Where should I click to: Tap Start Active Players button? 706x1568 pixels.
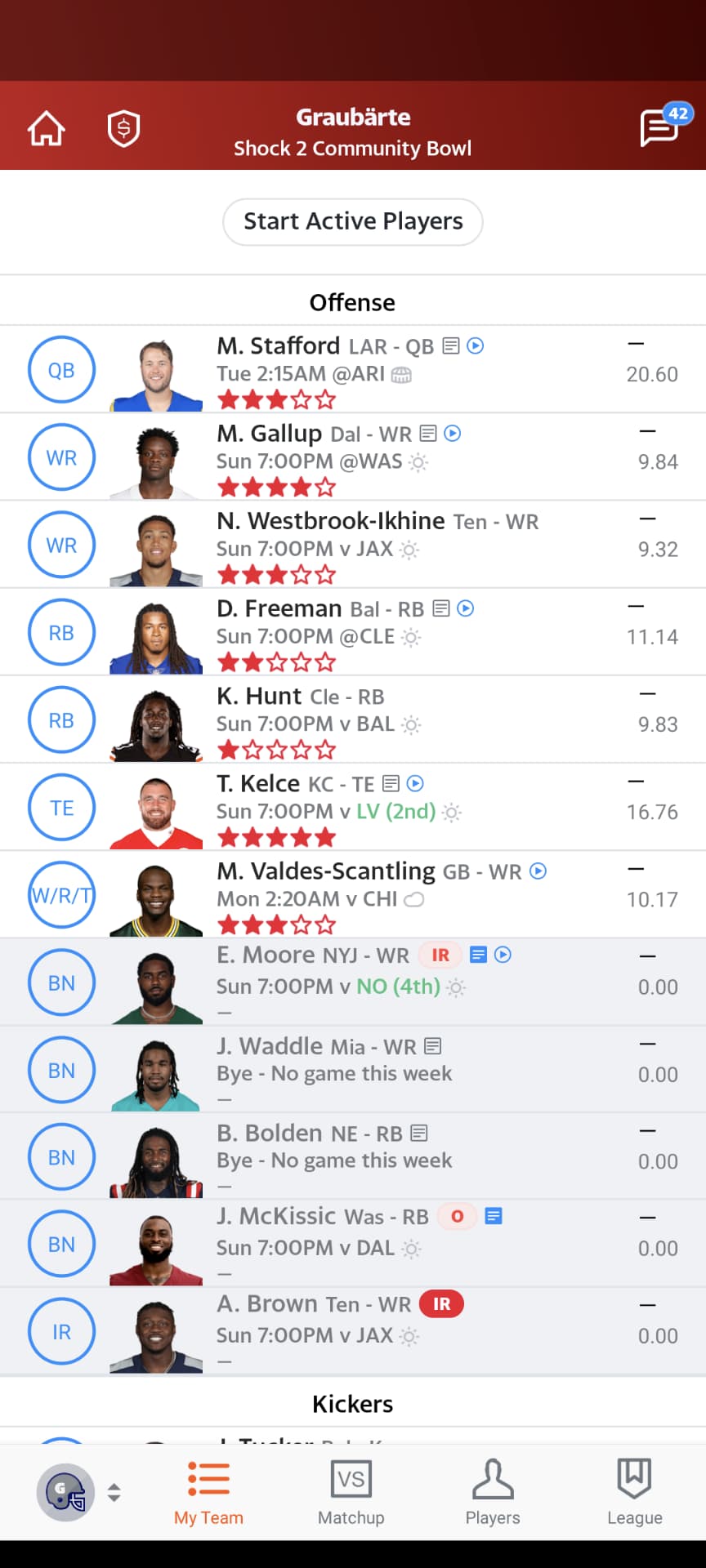353,221
